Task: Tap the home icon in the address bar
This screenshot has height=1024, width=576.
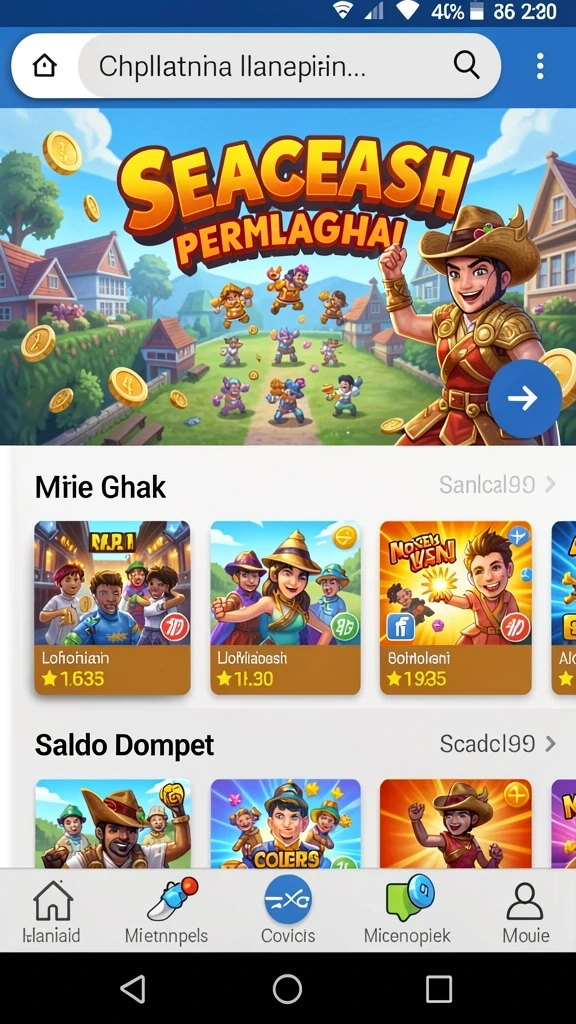Action: (x=44, y=65)
